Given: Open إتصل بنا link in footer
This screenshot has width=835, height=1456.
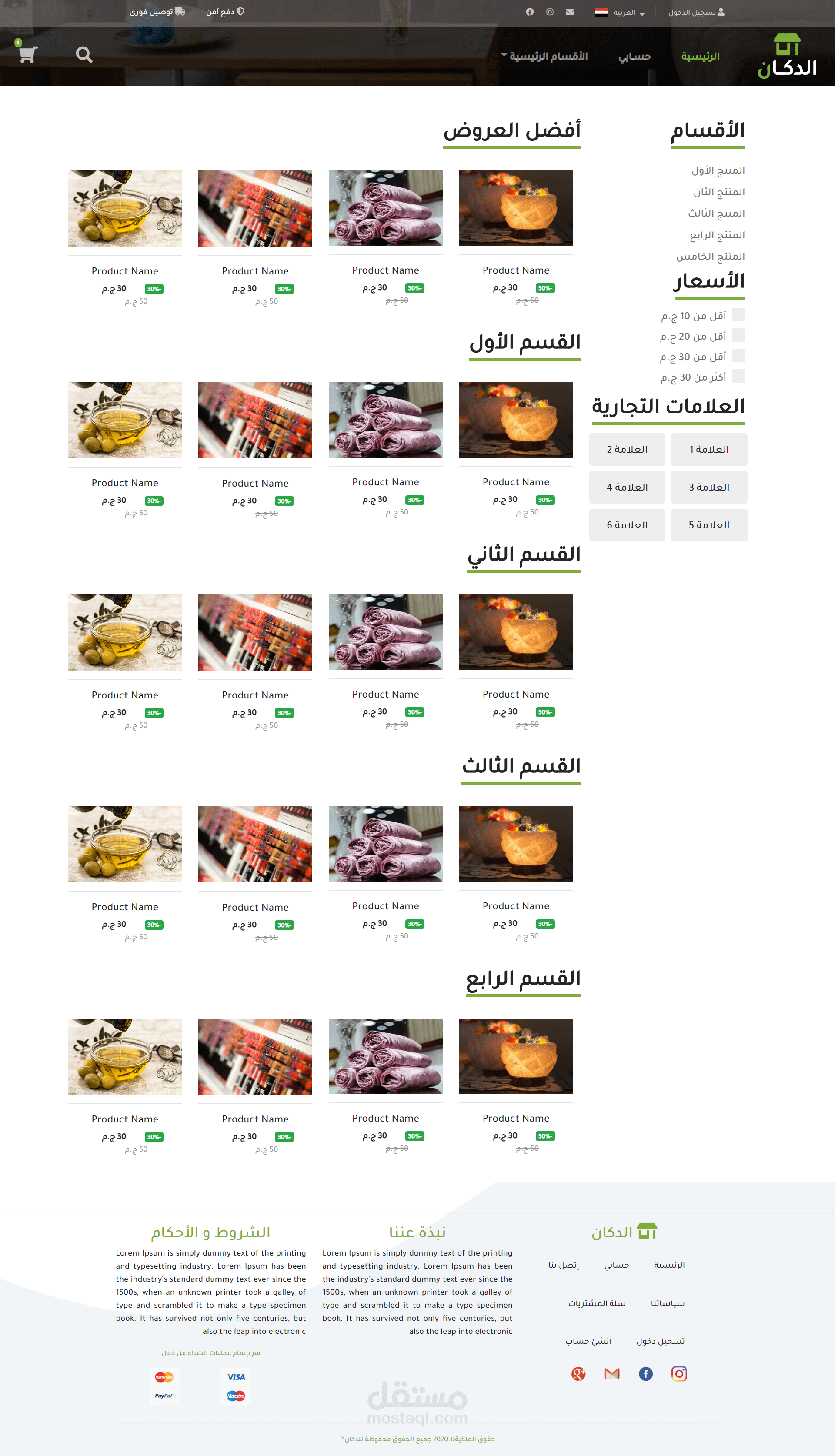Looking at the screenshot, I should [x=563, y=1265].
